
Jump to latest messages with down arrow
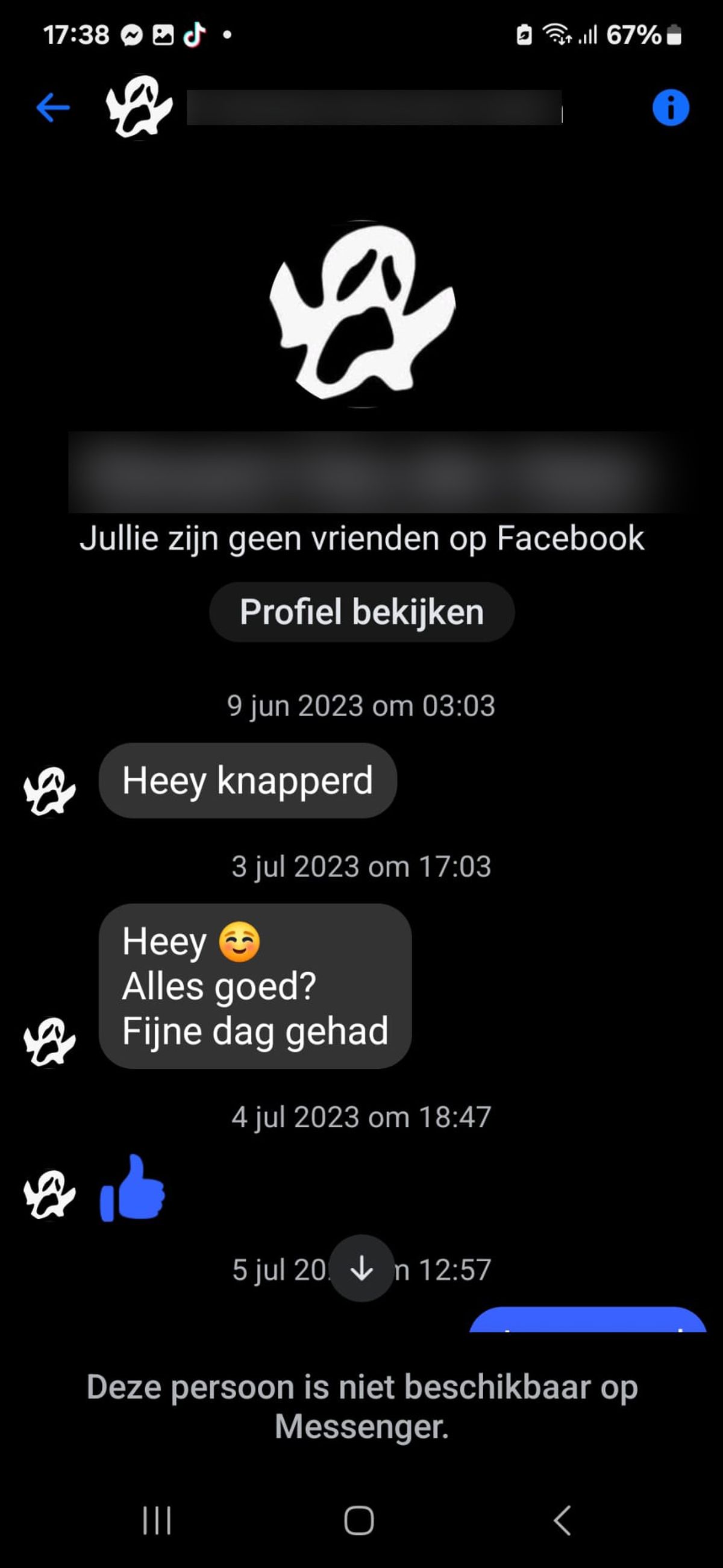click(361, 1268)
